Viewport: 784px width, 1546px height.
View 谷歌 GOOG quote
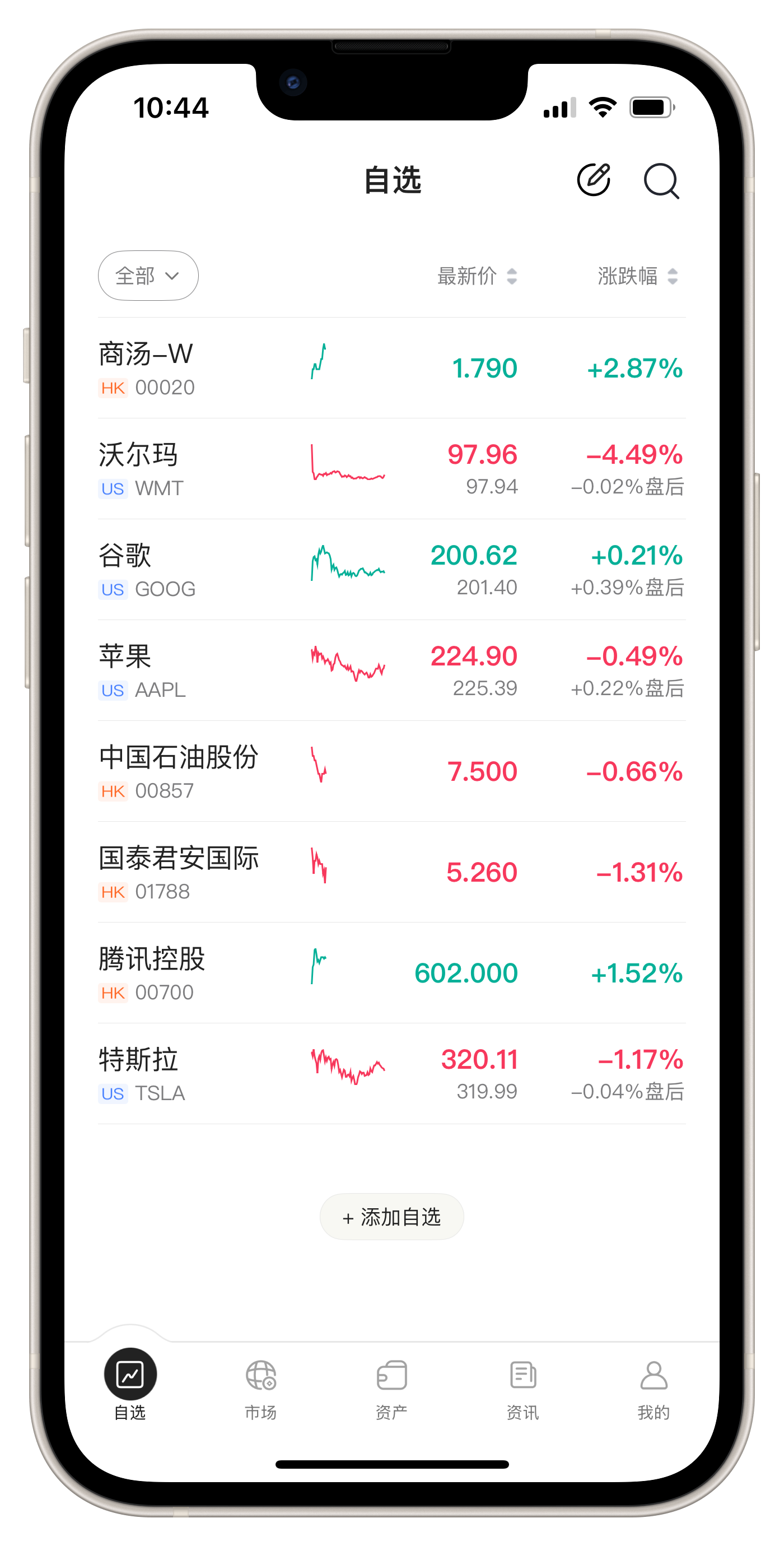click(391, 570)
